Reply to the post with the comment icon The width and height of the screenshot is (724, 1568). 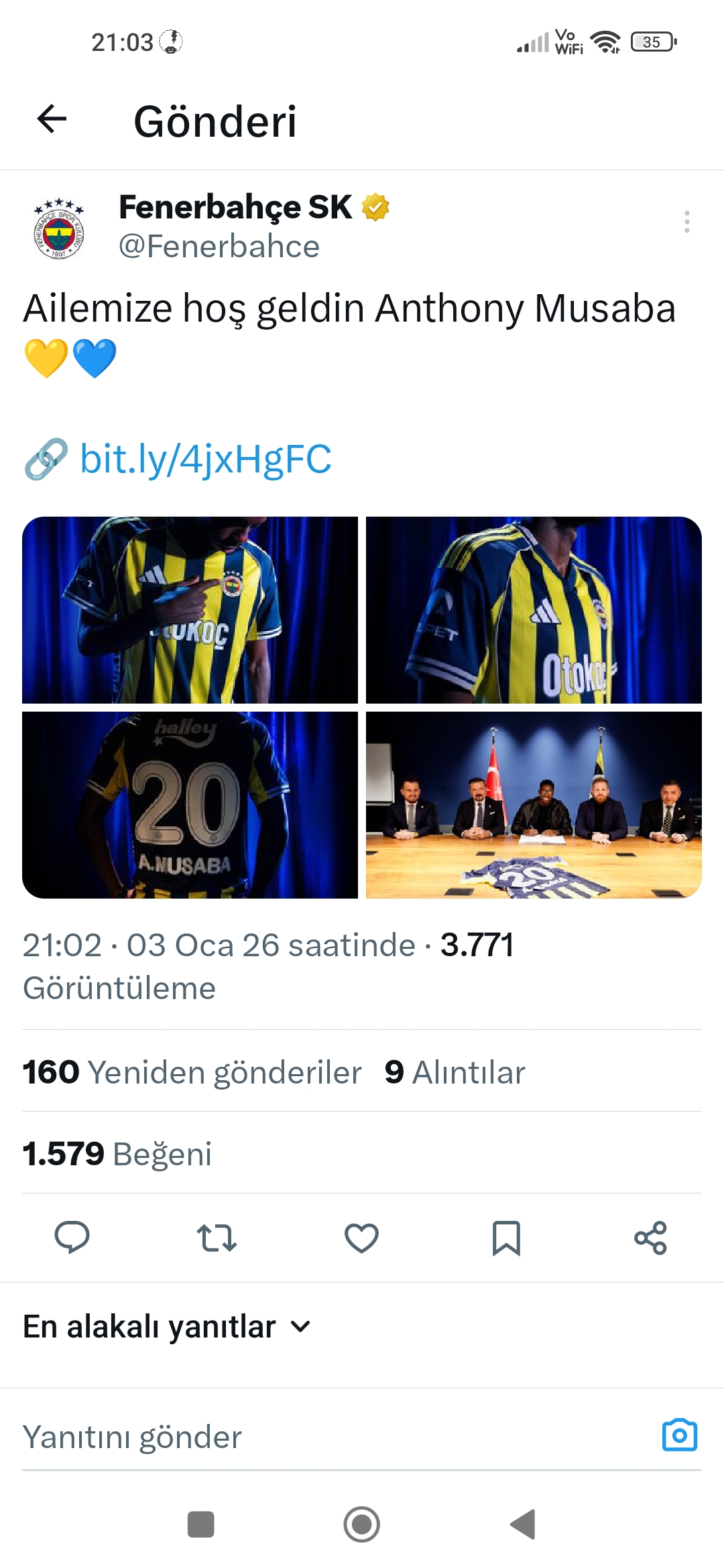[72, 1238]
